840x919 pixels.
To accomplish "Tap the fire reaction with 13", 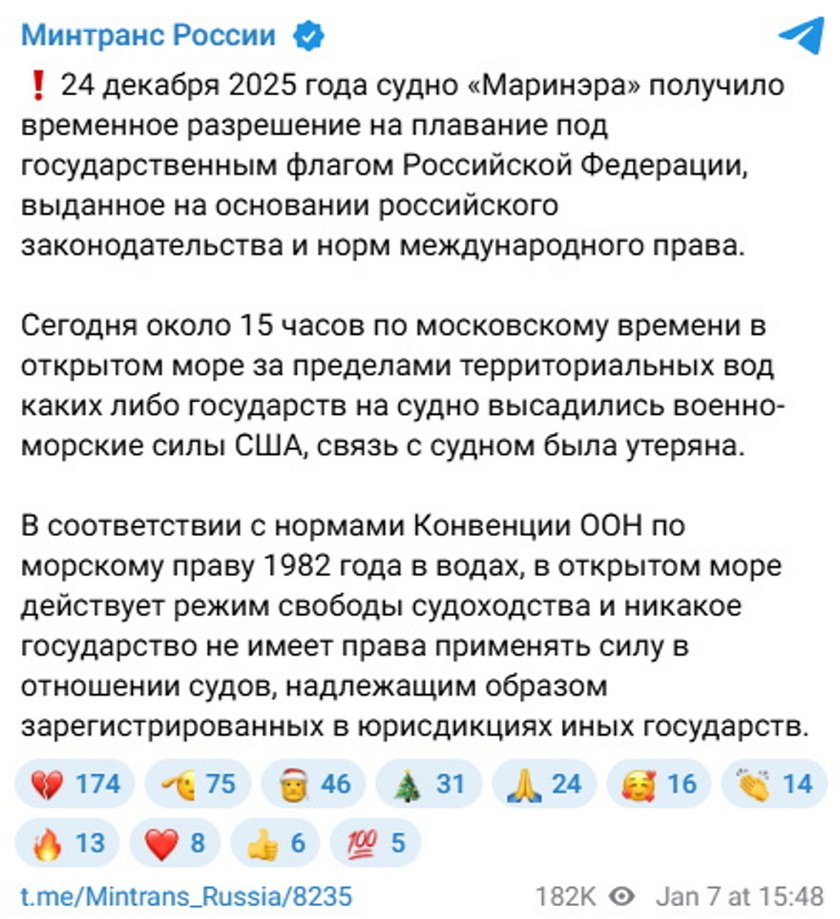I will coord(69,843).
